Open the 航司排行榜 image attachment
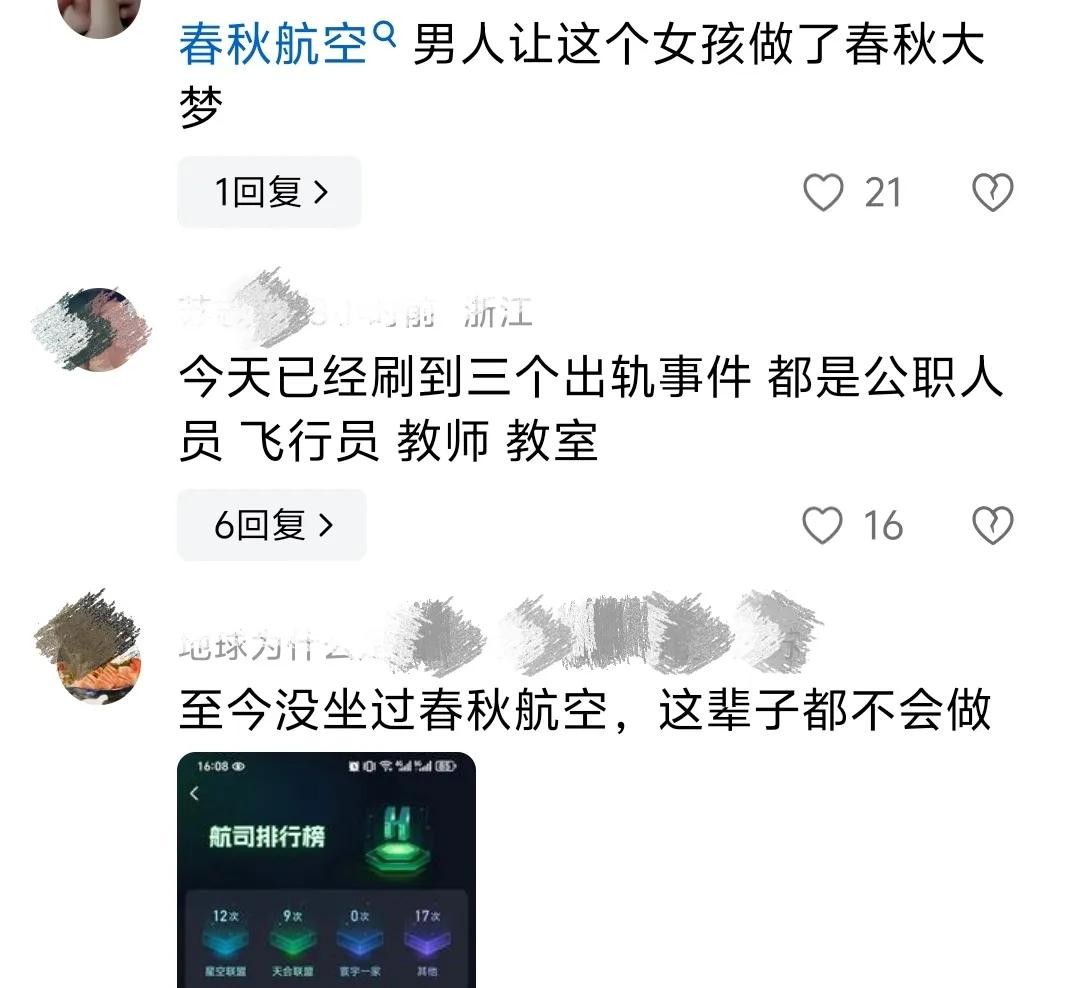The image size is (1080, 988). point(326,870)
